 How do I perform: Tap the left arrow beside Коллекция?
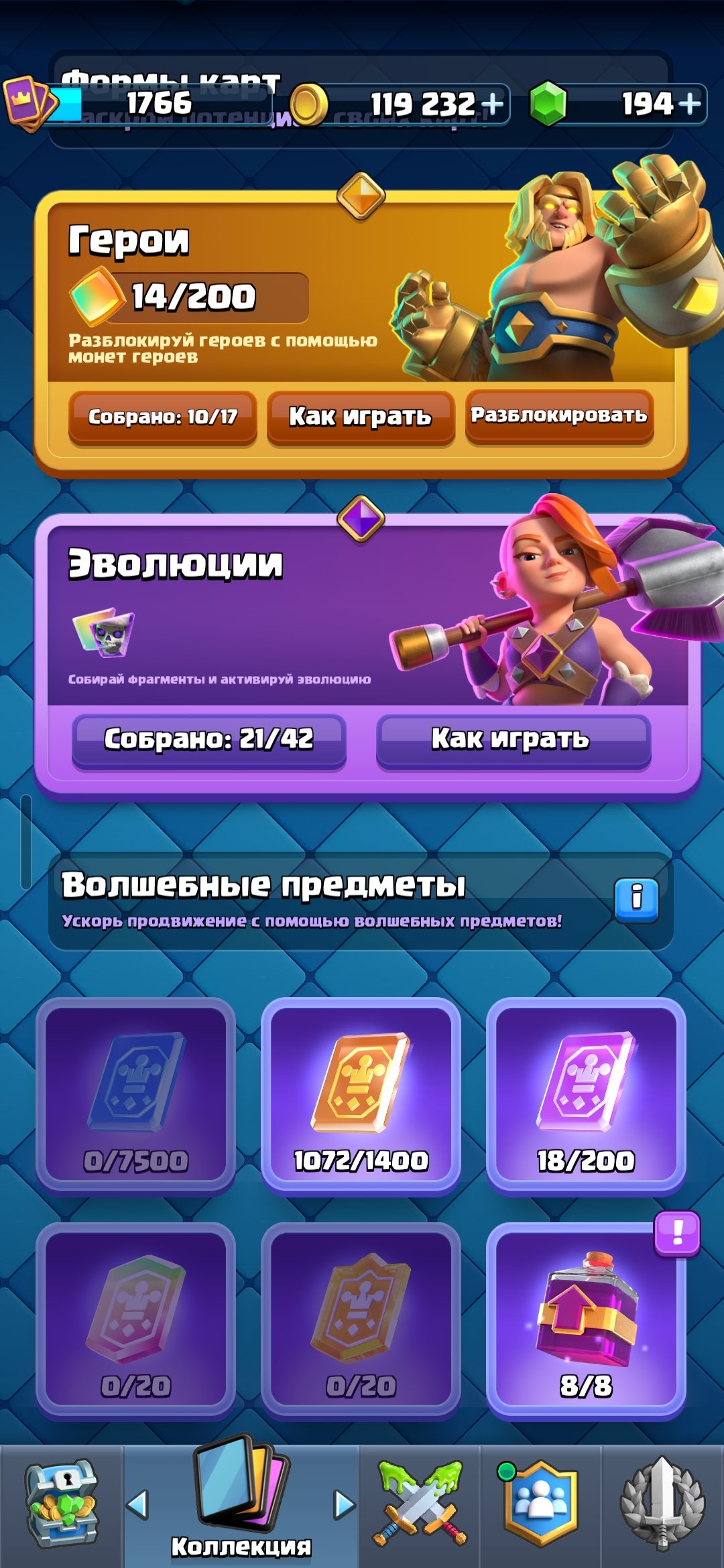(137, 1505)
